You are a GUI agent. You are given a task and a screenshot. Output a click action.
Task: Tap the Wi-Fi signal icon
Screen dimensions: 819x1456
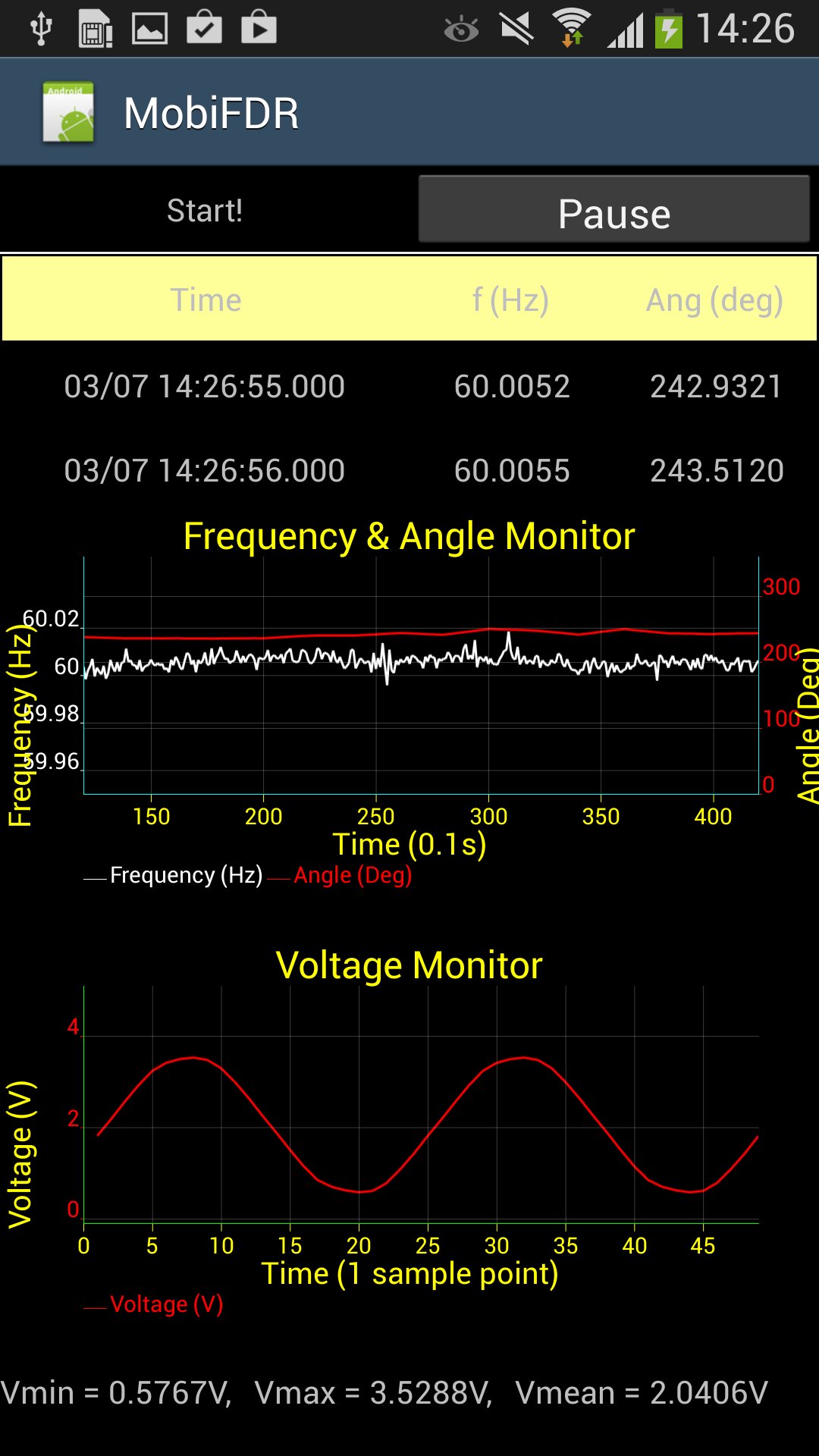tap(573, 28)
